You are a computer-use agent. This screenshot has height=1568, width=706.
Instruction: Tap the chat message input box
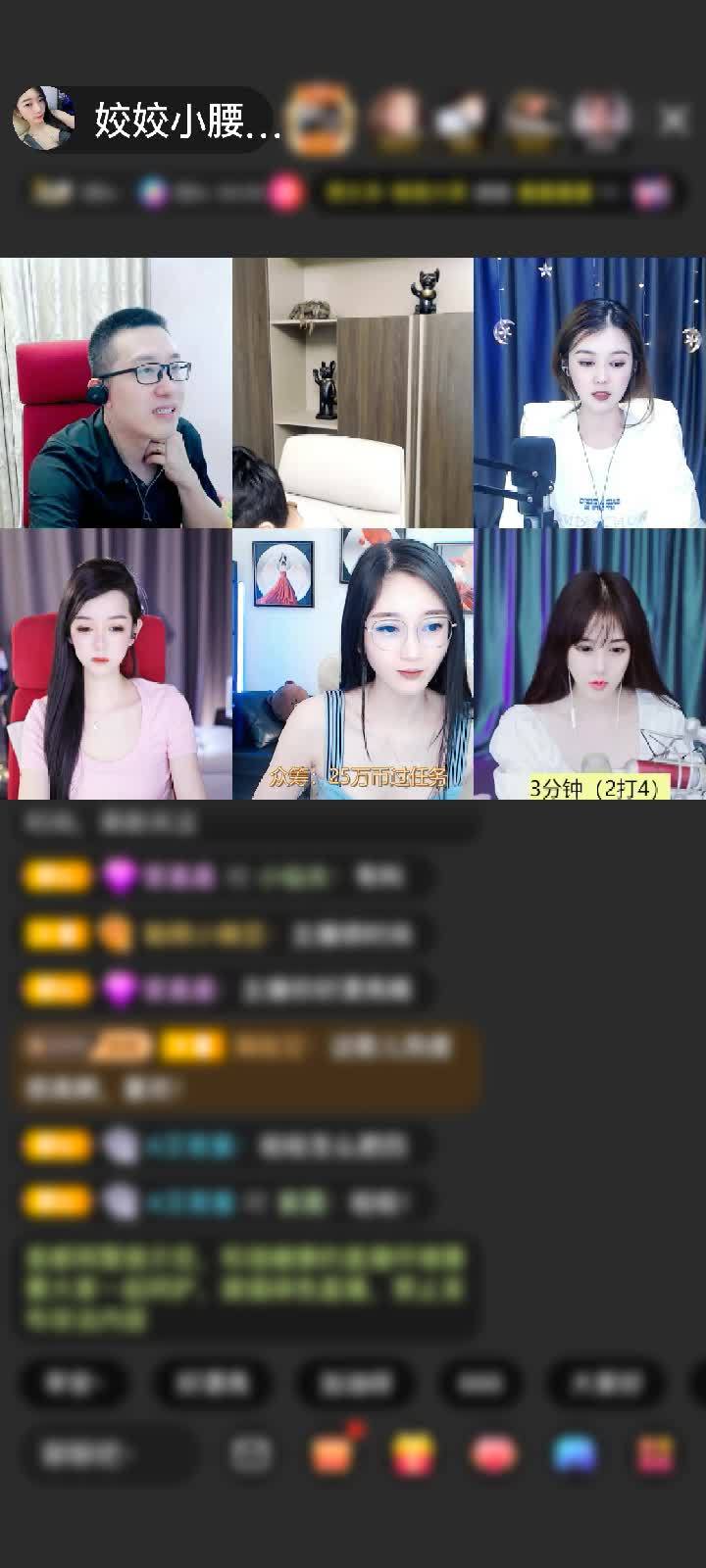click(108, 1453)
